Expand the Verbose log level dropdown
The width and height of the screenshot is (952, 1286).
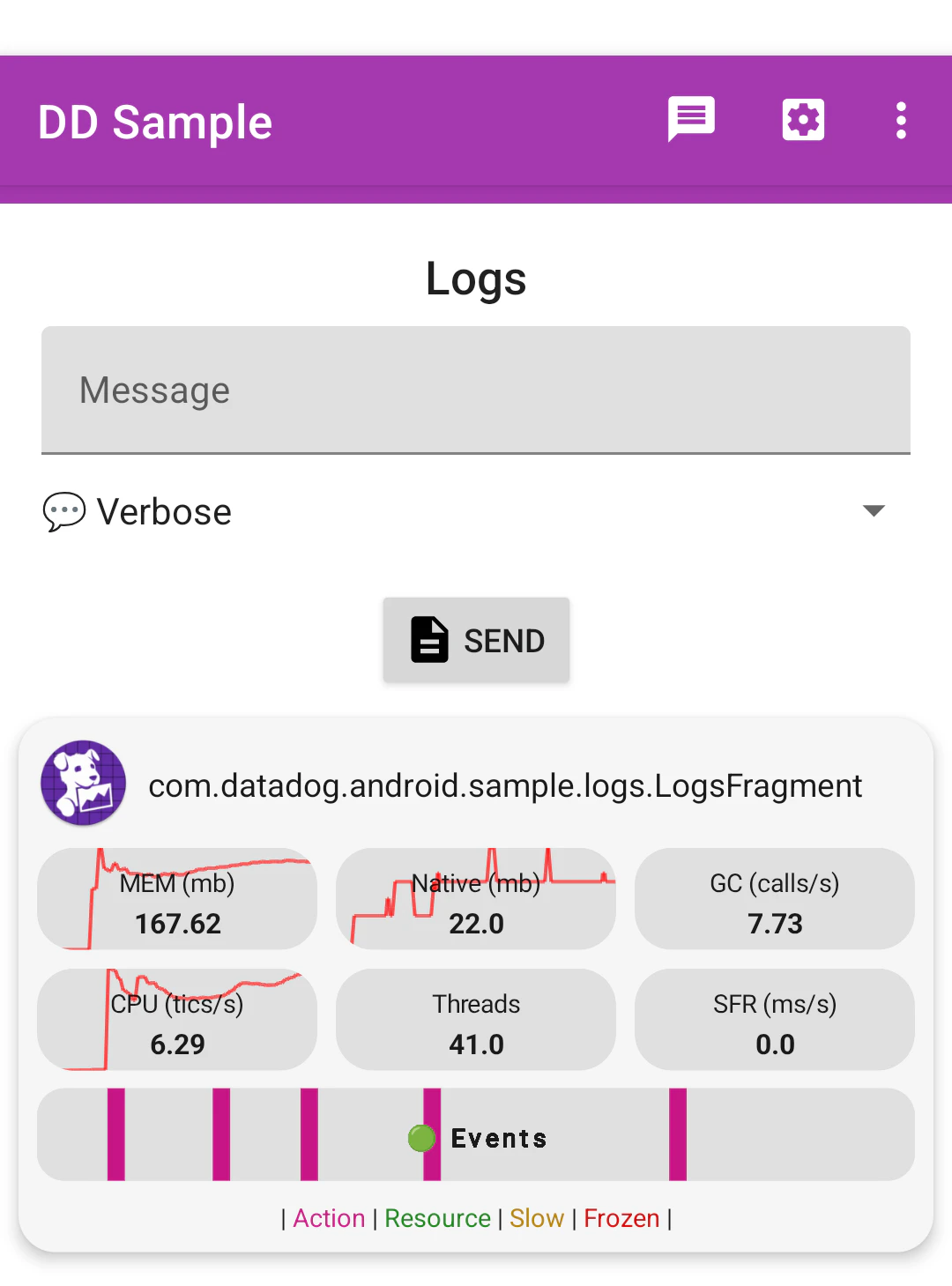point(476,511)
